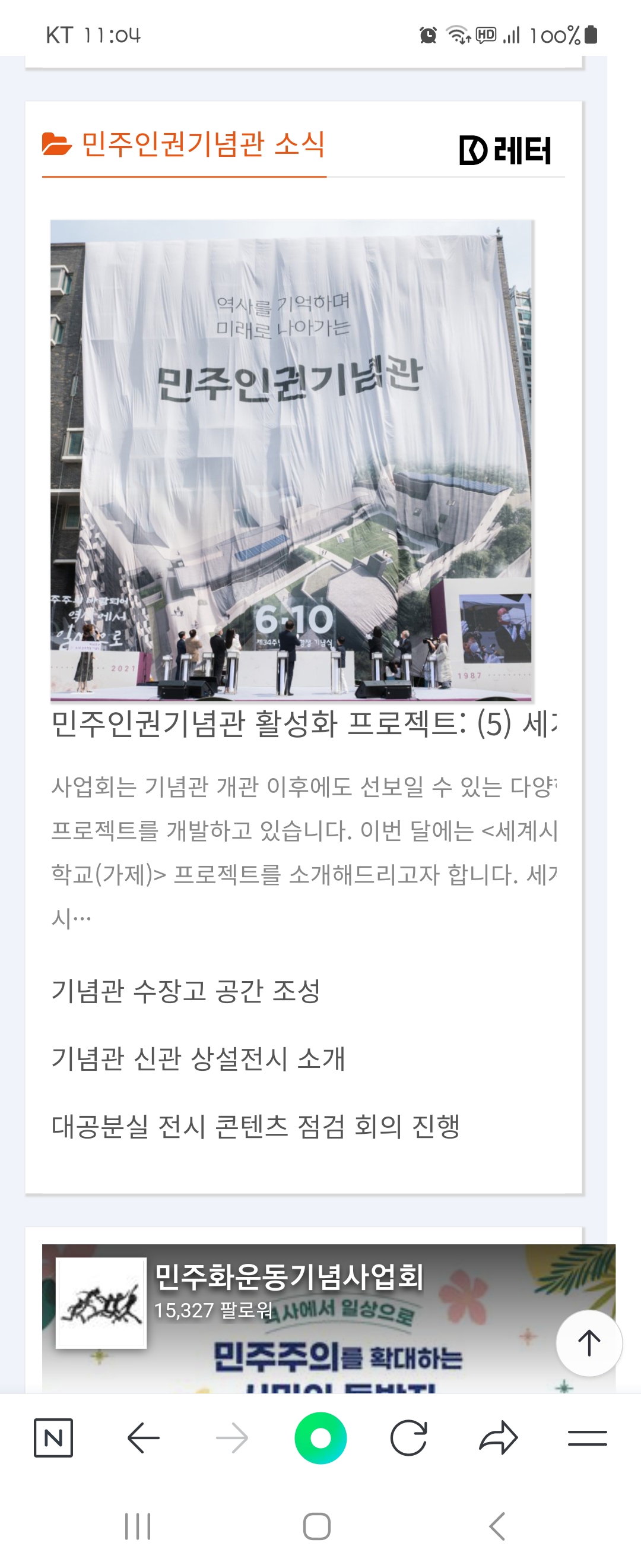Open the 민주인권기념관 banner photo article
The height and width of the screenshot is (1568, 641).
click(292, 460)
